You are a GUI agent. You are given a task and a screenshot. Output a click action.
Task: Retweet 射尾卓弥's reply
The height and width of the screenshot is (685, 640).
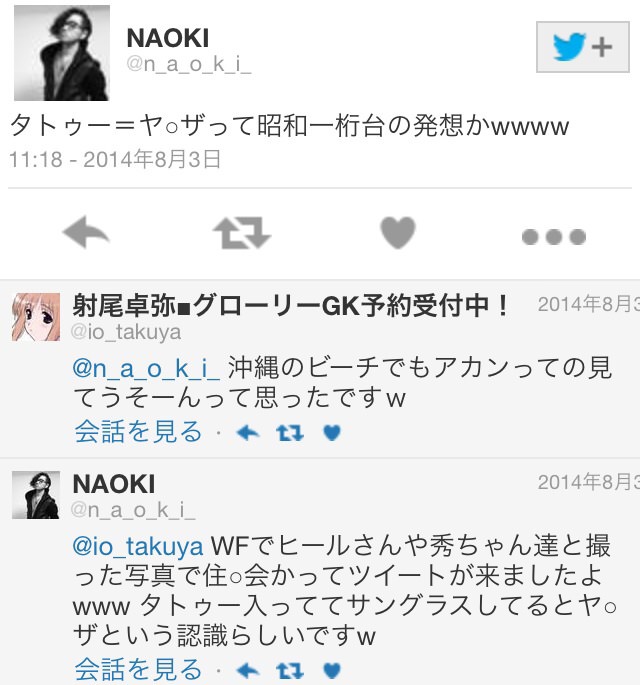point(290,433)
